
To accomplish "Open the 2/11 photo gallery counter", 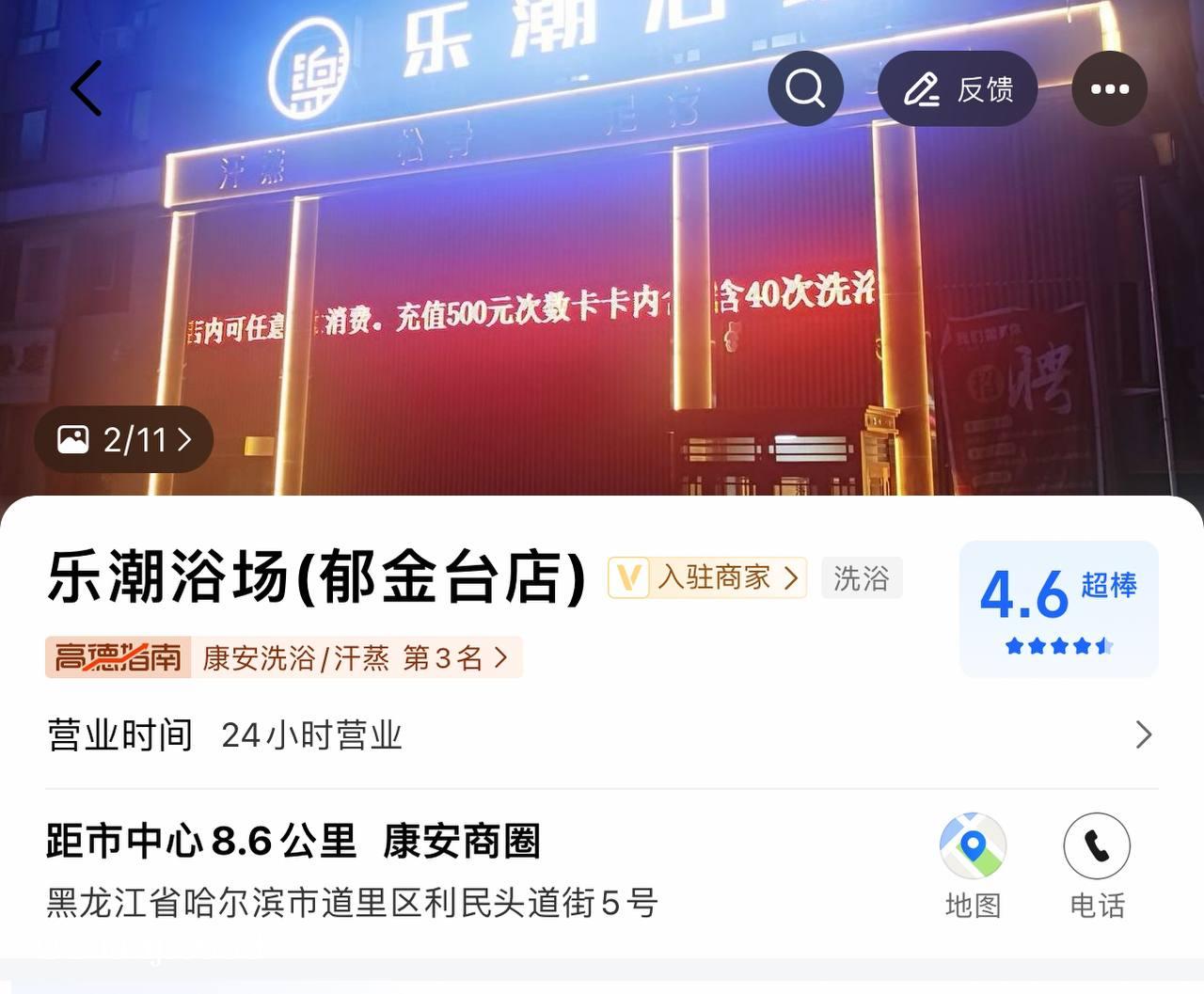I will click(x=124, y=439).
